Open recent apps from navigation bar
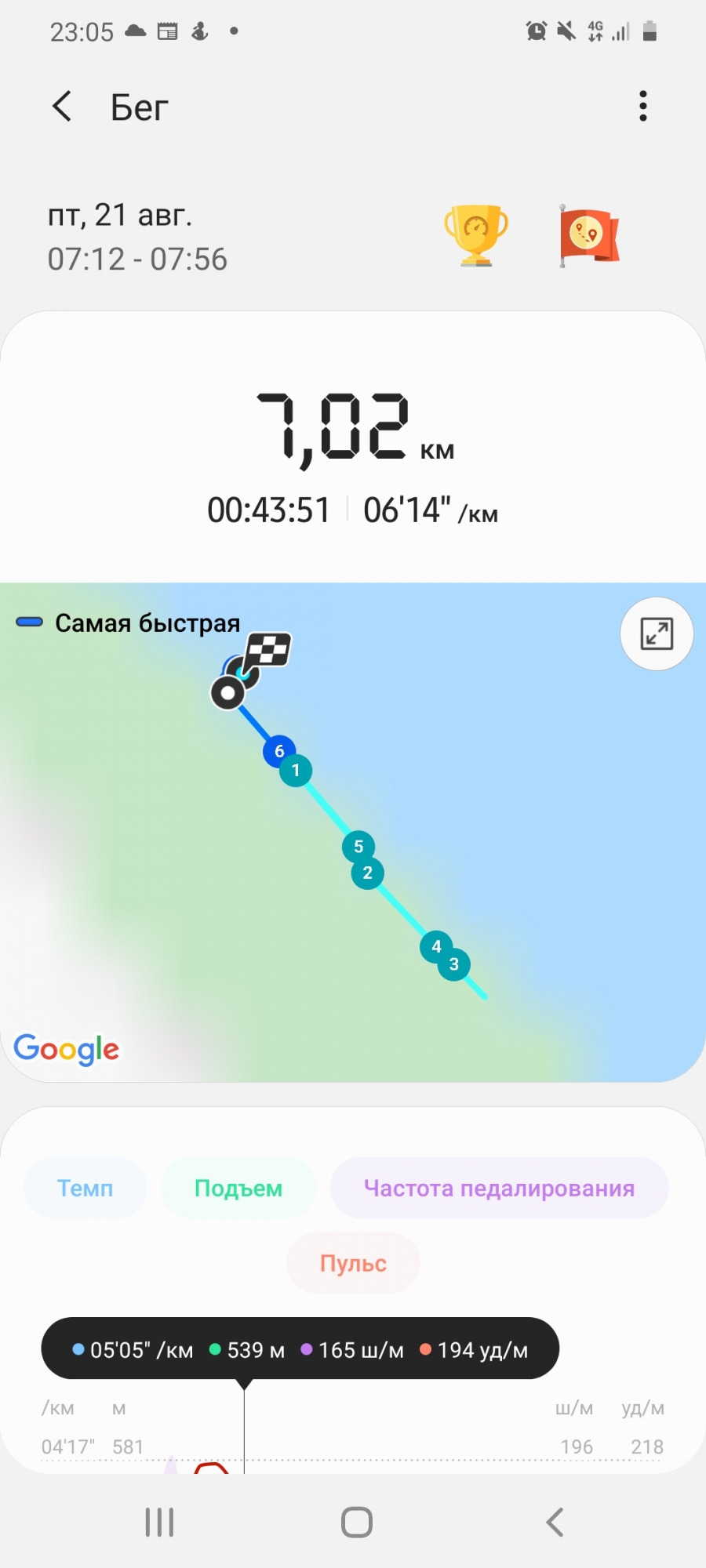Screen dimensions: 706x1568 159,1523
